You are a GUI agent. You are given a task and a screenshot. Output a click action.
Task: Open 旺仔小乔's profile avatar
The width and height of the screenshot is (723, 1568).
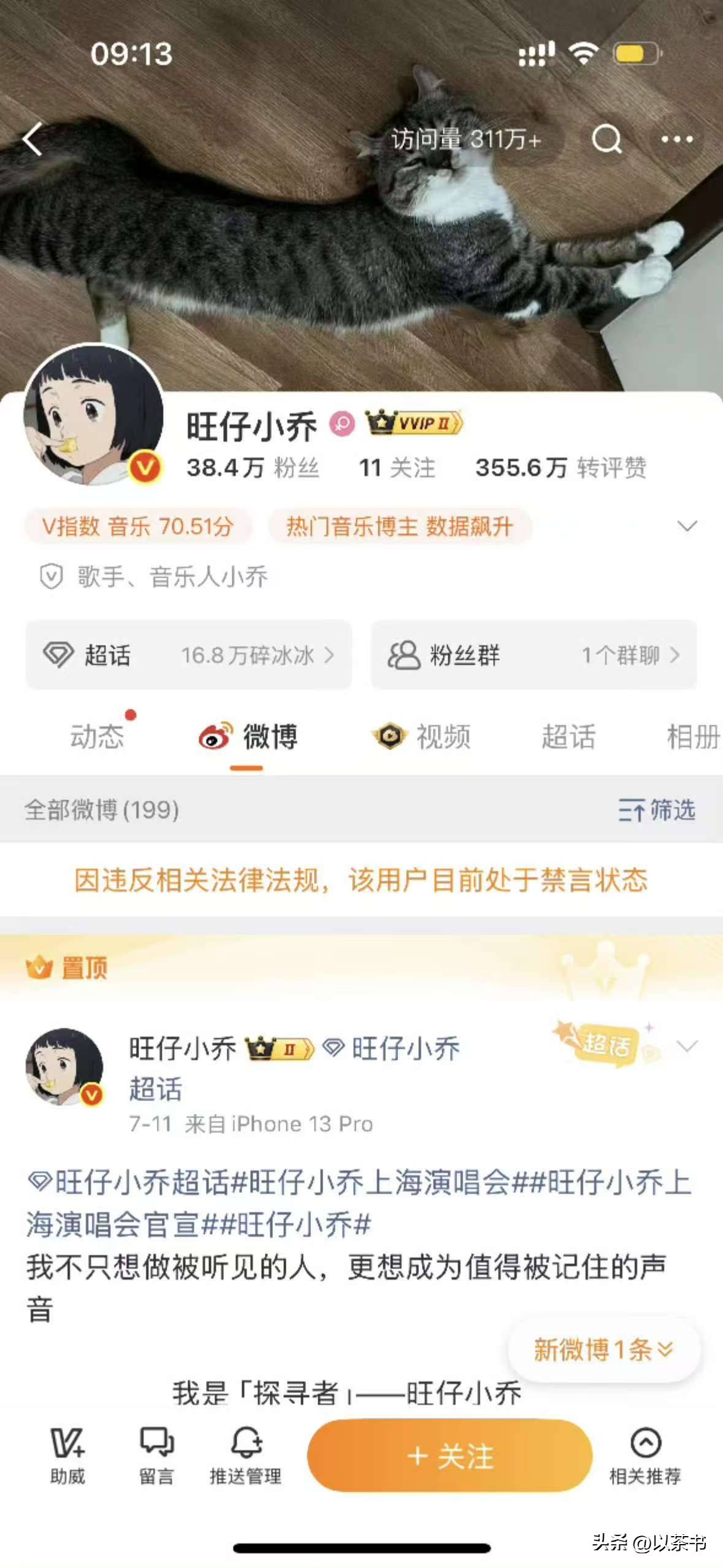click(x=93, y=416)
